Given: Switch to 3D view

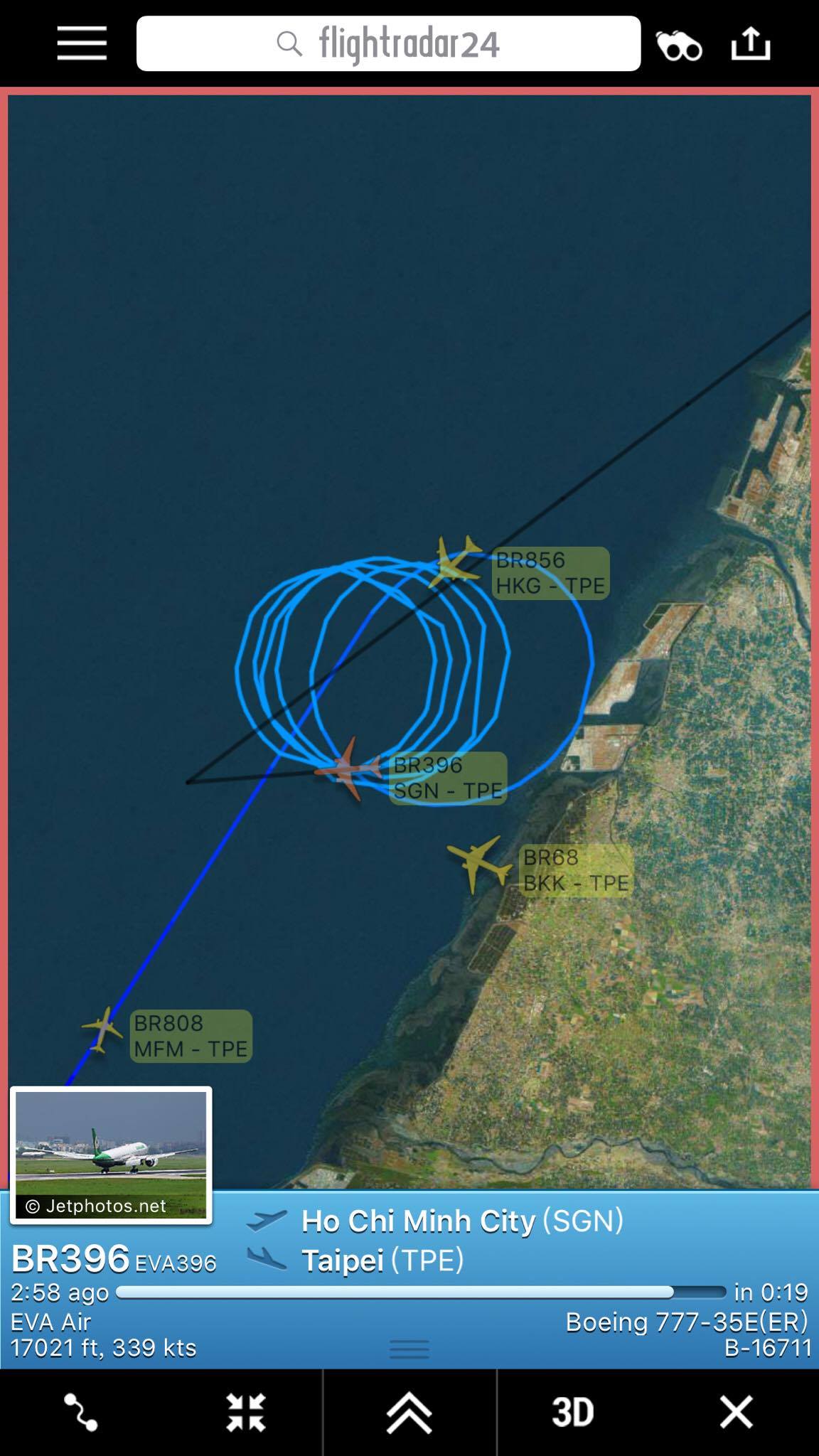Looking at the screenshot, I should coord(572,1412).
